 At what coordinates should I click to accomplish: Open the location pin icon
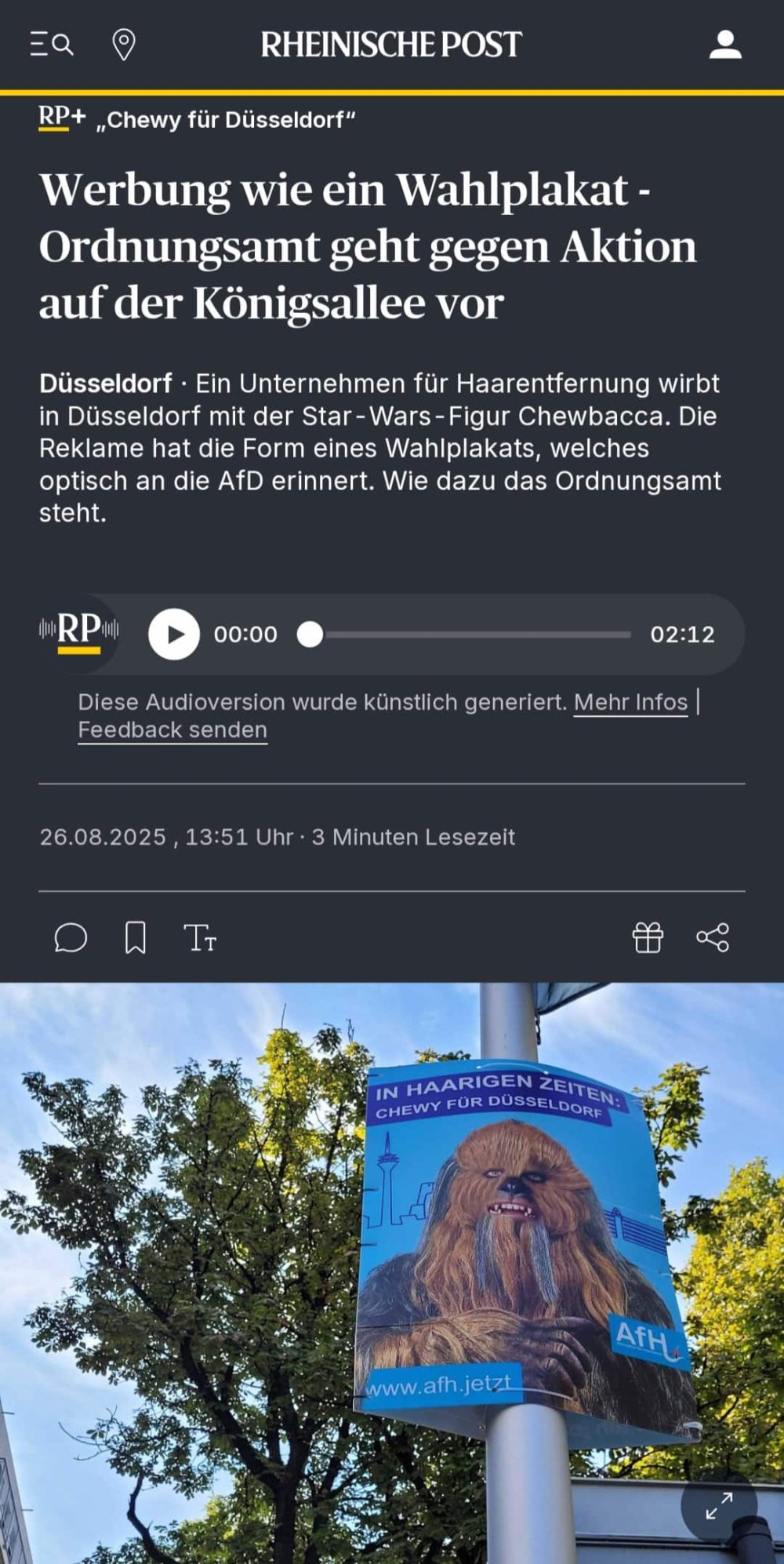coord(124,45)
